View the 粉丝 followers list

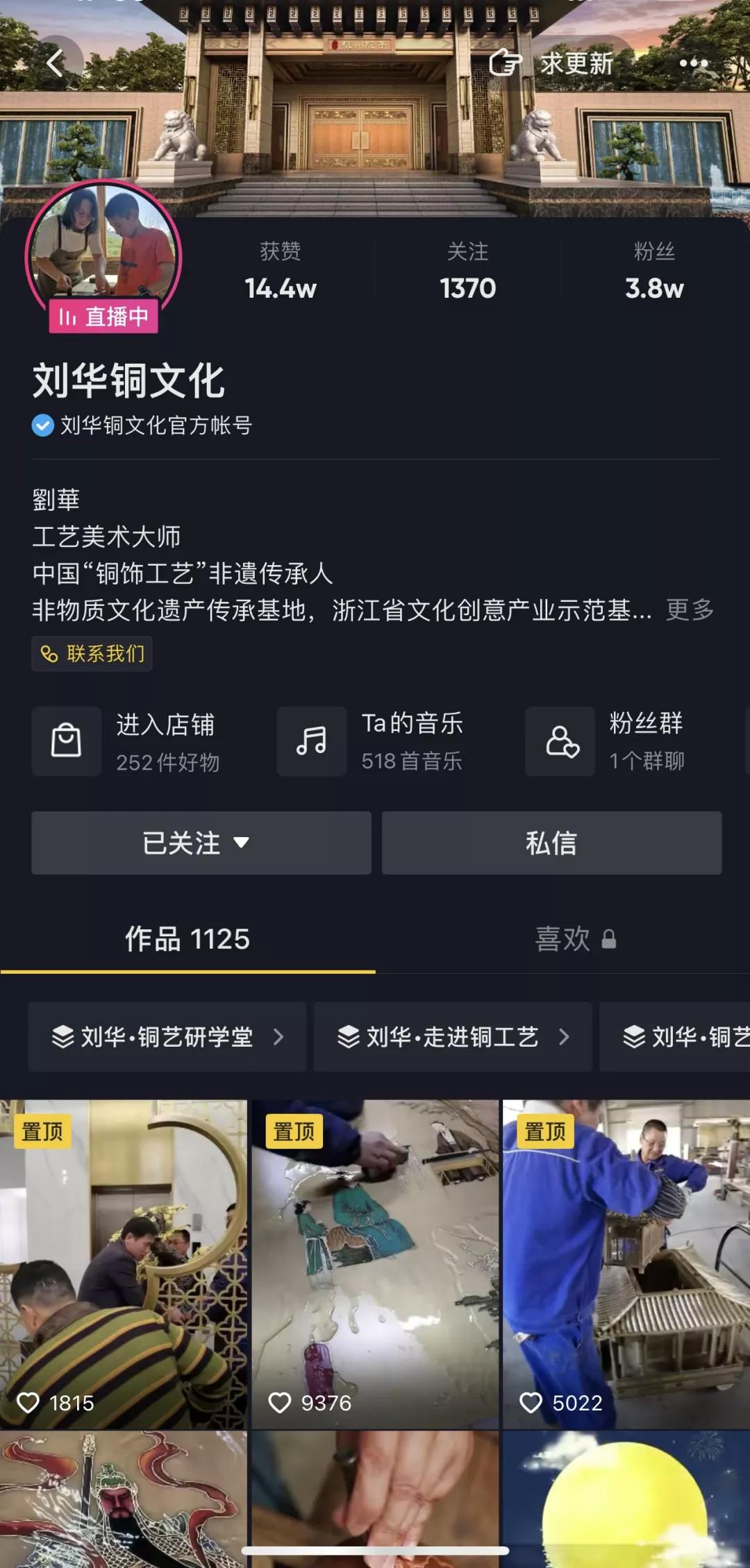[654, 271]
